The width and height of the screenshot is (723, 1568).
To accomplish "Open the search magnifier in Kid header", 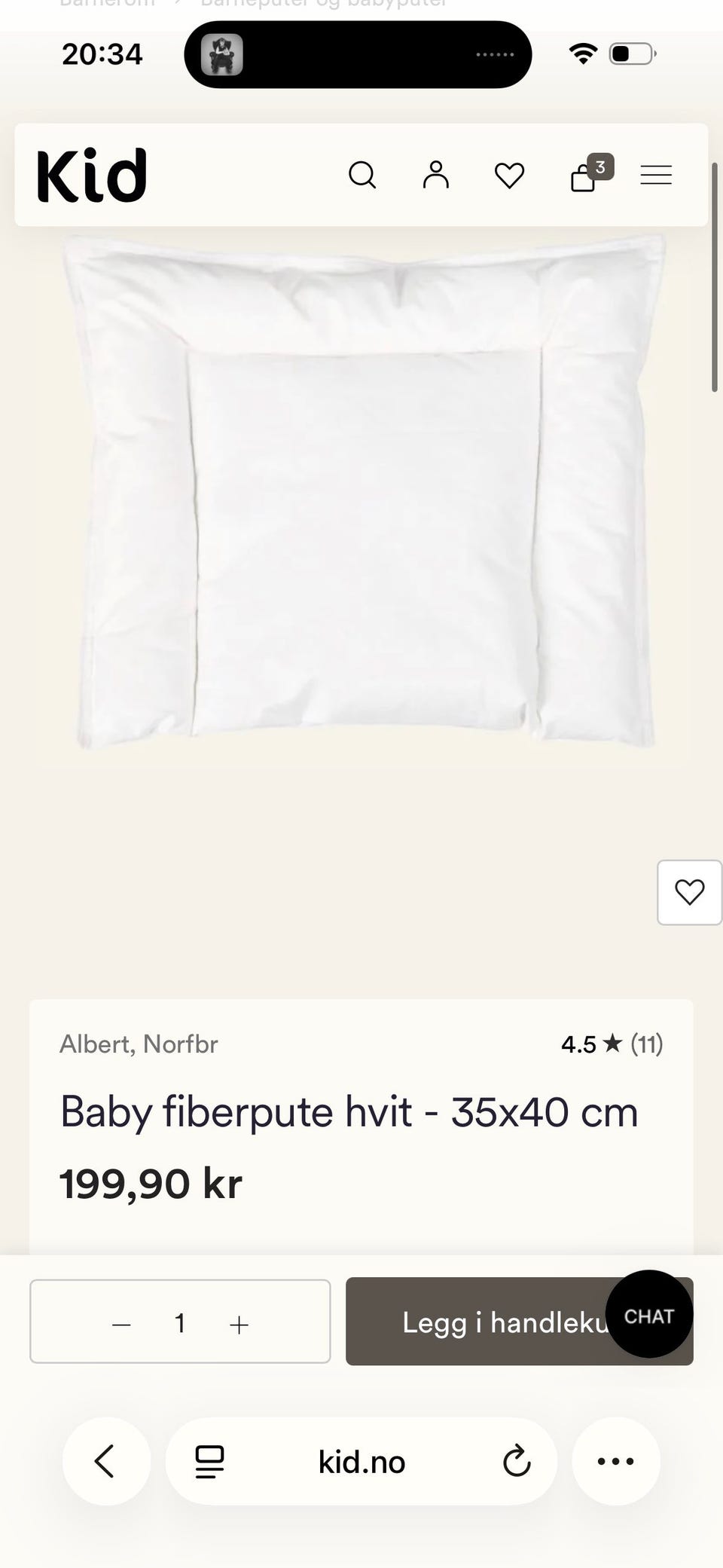I will (362, 175).
